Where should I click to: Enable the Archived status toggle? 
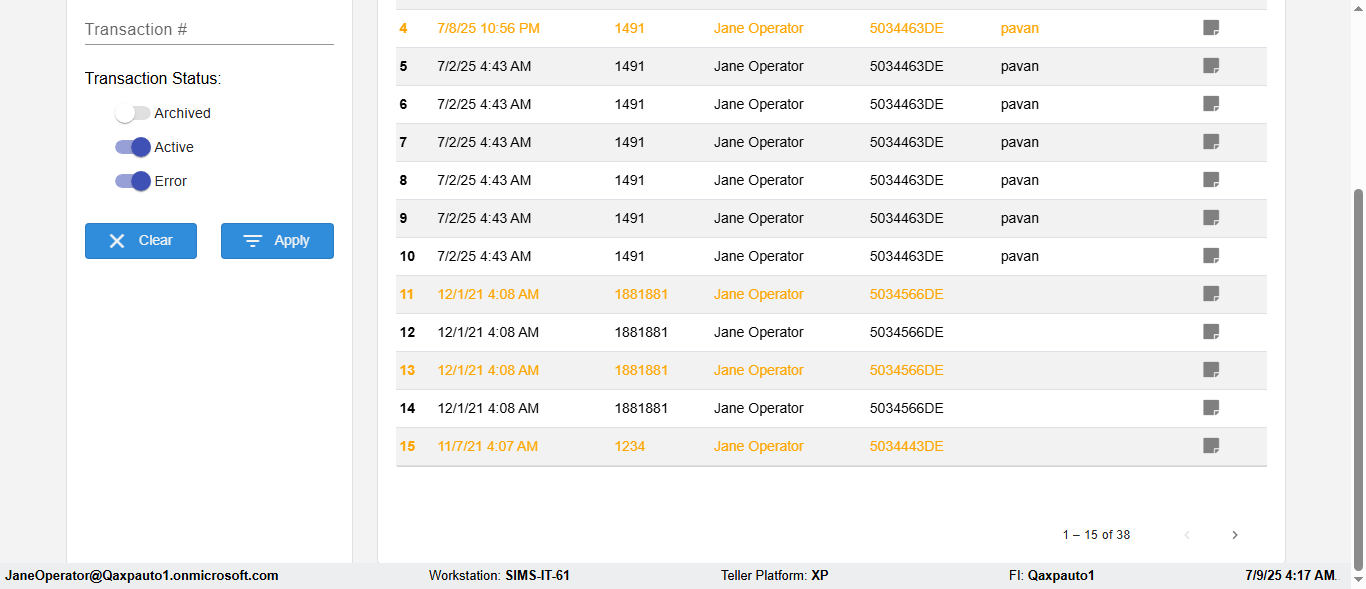click(132, 114)
